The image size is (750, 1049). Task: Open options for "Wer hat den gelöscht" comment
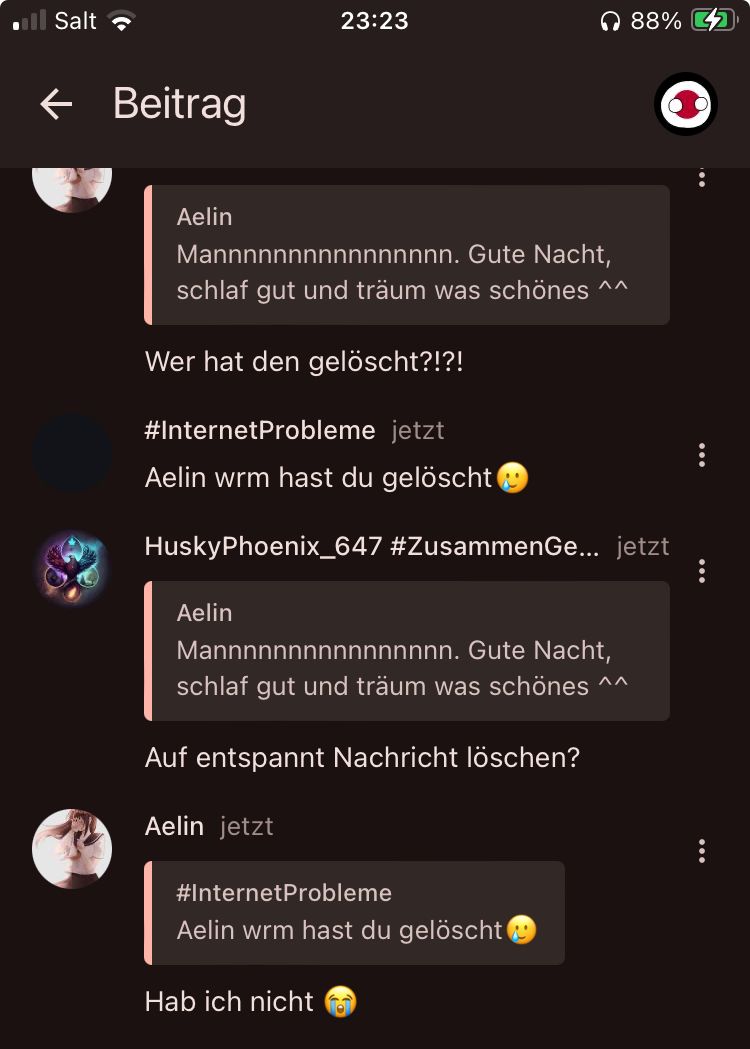pos(702,178)
